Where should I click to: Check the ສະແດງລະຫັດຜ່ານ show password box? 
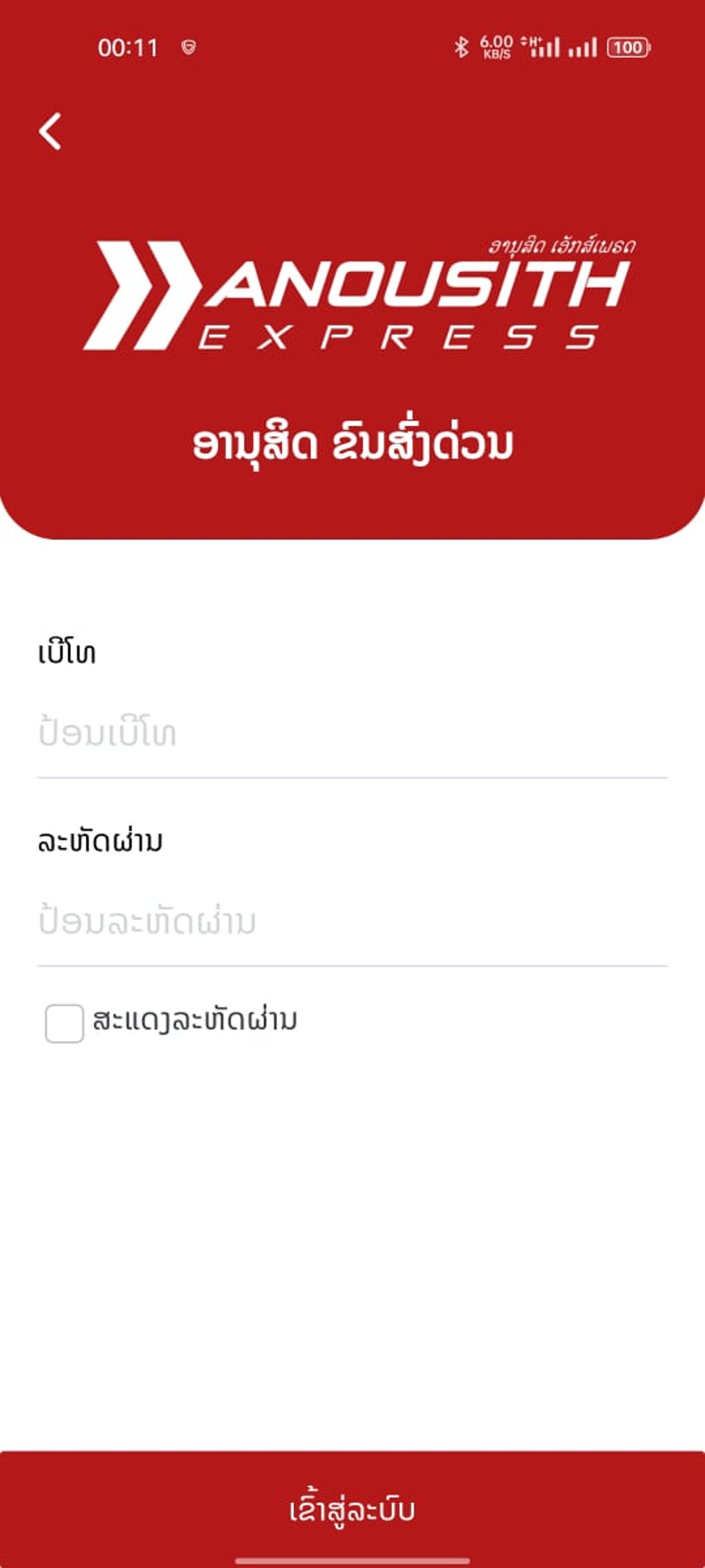[64, 1023]
